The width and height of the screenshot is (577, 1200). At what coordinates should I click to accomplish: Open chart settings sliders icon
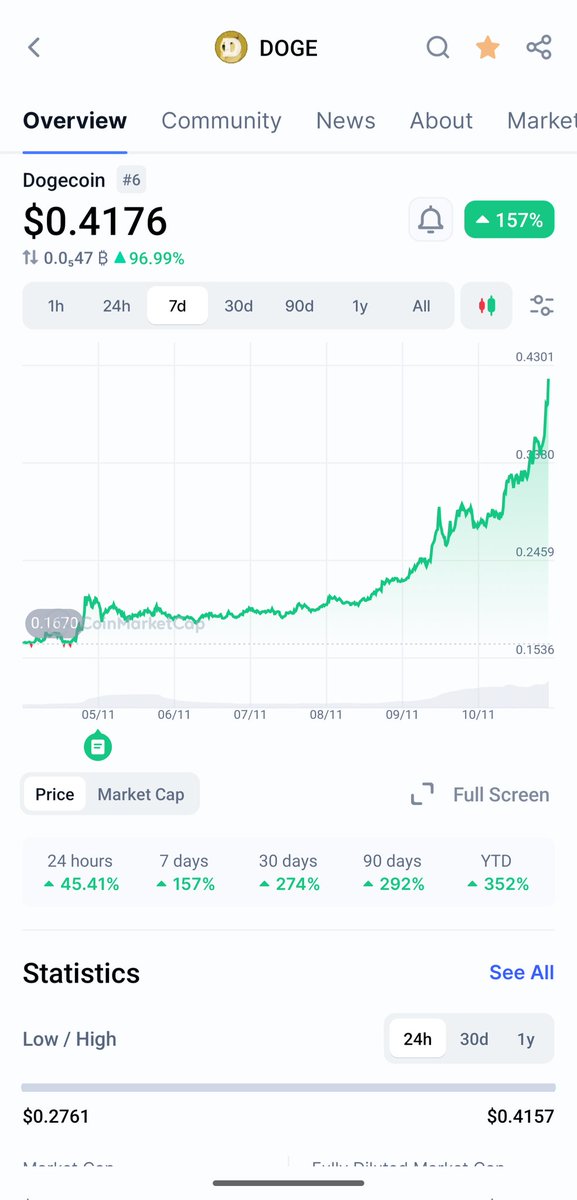(x=542, y=306)
